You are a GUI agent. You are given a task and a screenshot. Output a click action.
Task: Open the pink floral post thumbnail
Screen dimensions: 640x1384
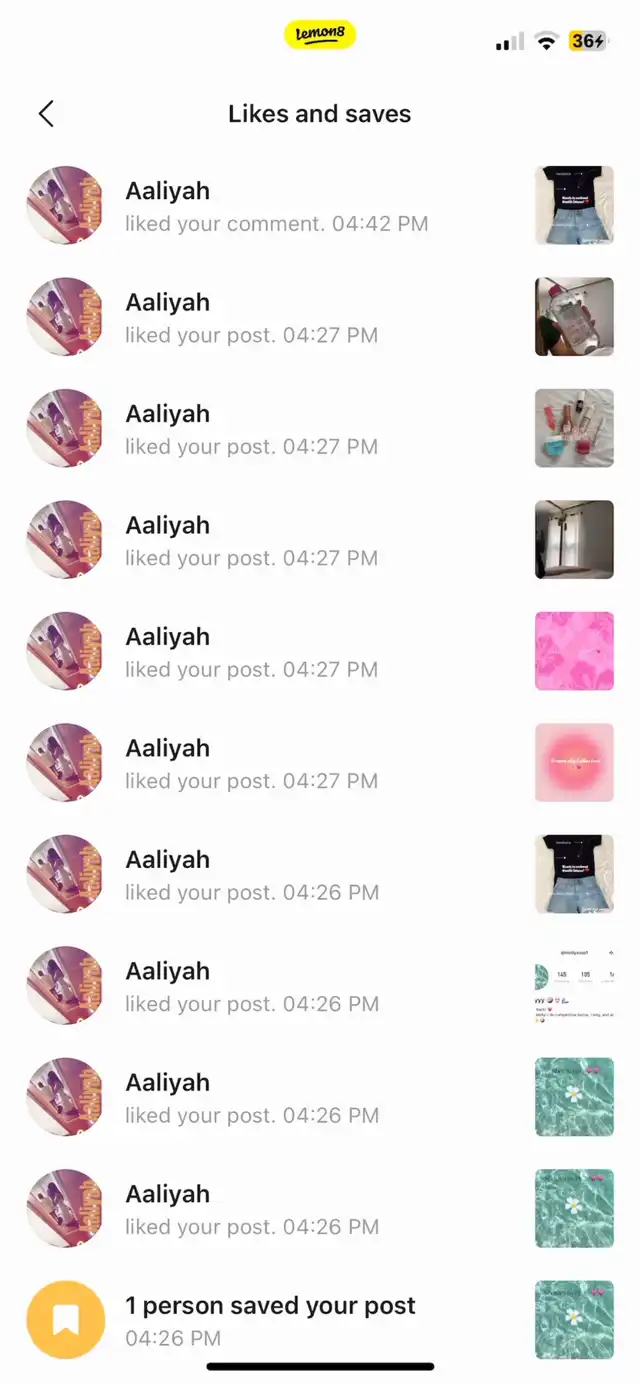coord(574,651)
